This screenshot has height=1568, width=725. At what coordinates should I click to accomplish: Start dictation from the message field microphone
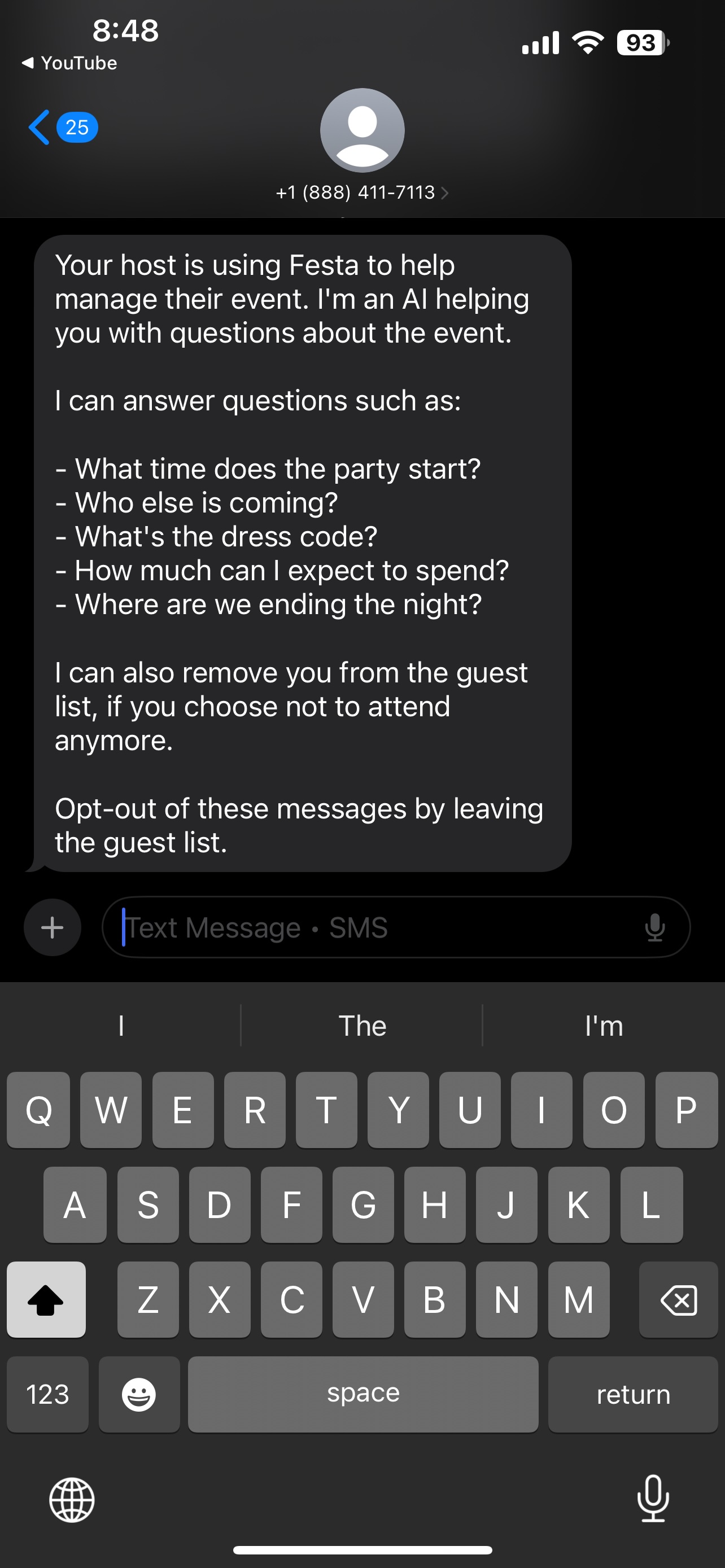[654, 927]
